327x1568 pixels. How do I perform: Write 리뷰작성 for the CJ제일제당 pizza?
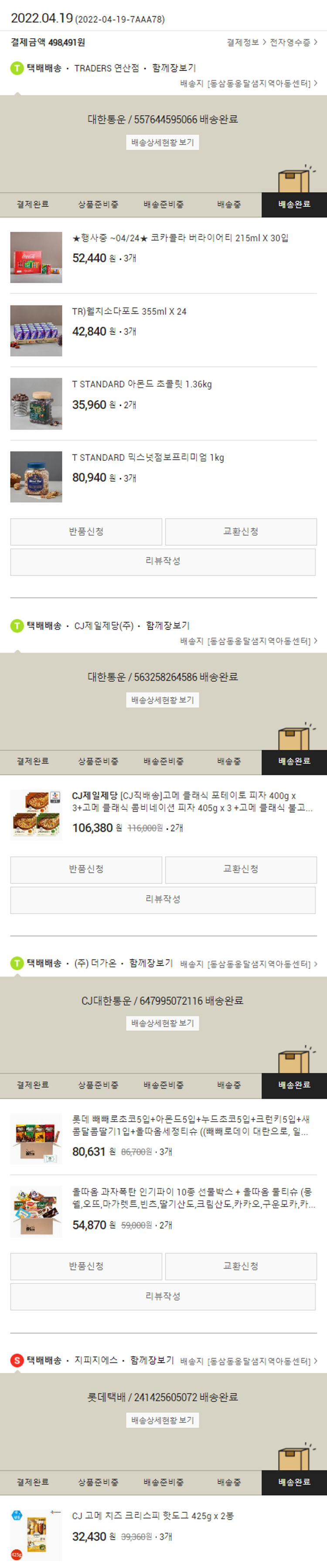[x=163, y=900]
